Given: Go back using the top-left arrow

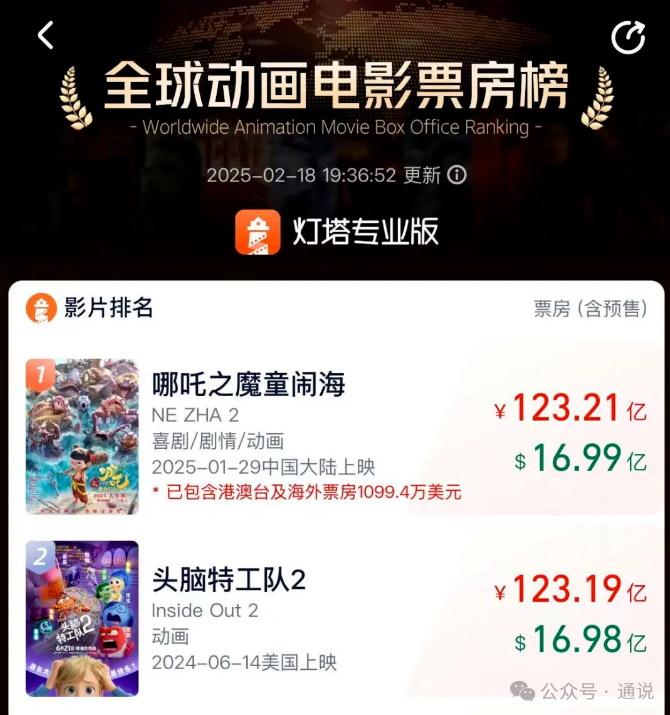Looking at the screenshot, I should pos(45,36).
